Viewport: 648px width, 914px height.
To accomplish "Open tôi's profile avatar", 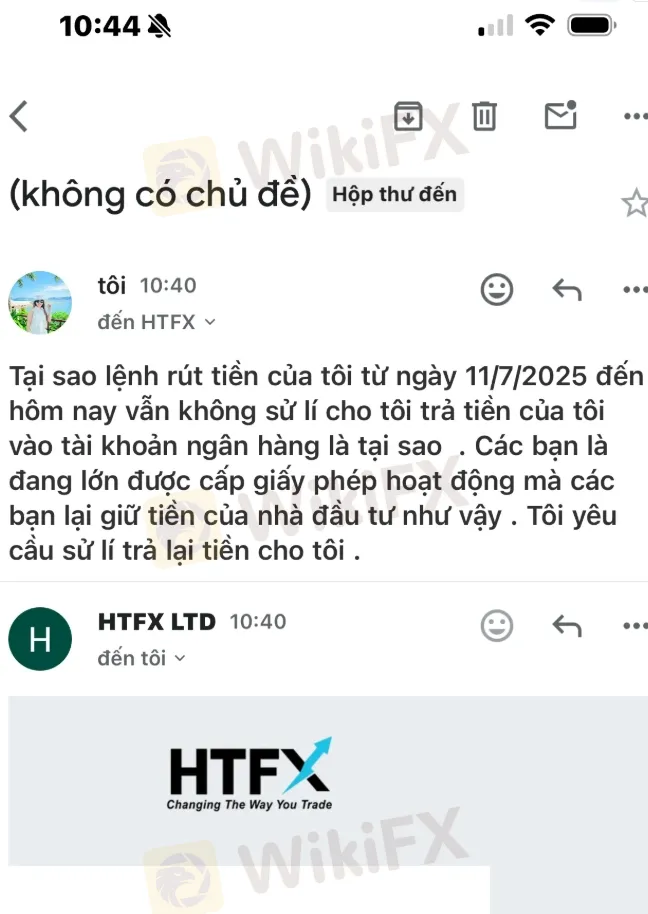I will coord(40,302).
